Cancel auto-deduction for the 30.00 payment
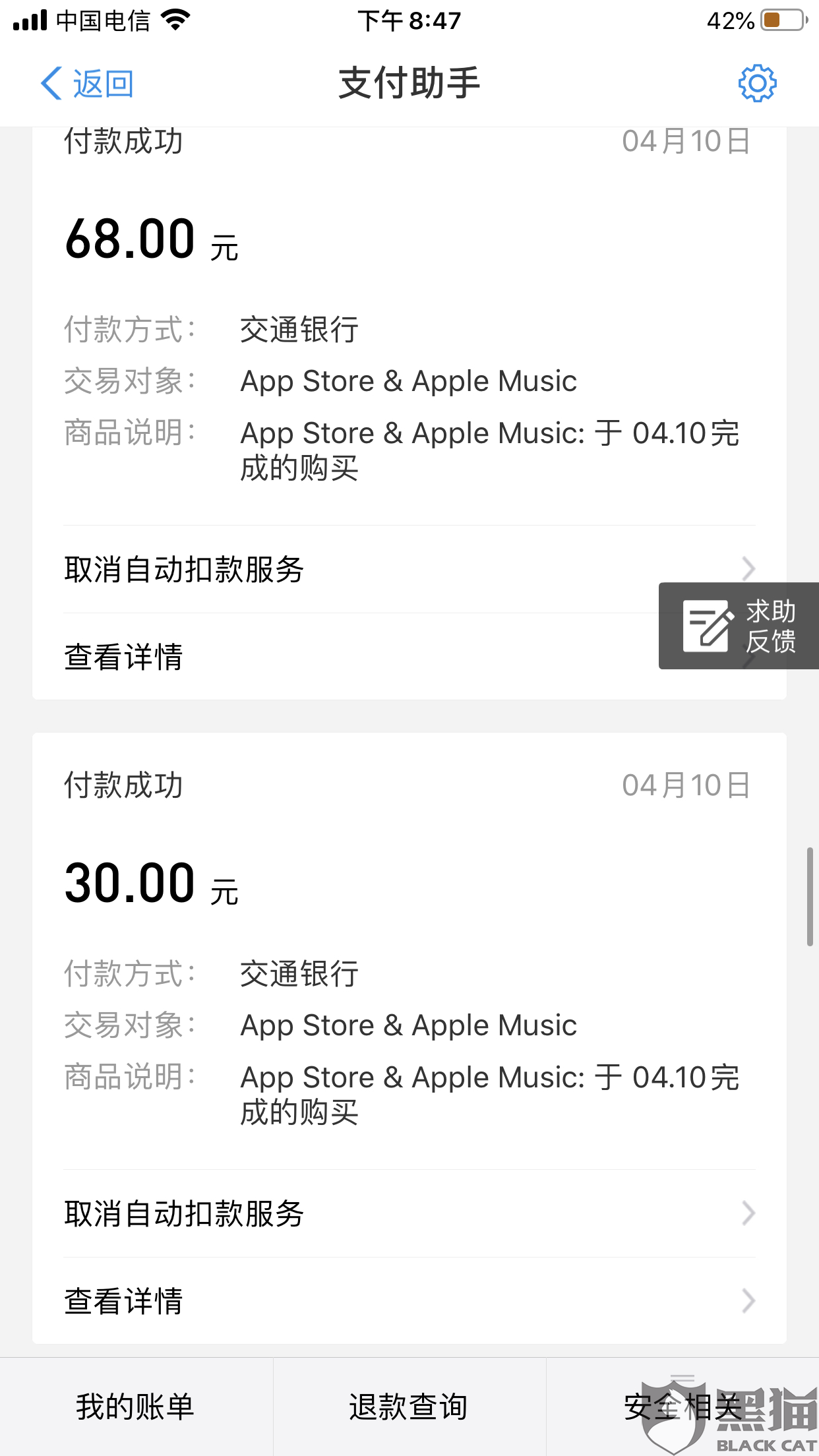 [409, 1213]
